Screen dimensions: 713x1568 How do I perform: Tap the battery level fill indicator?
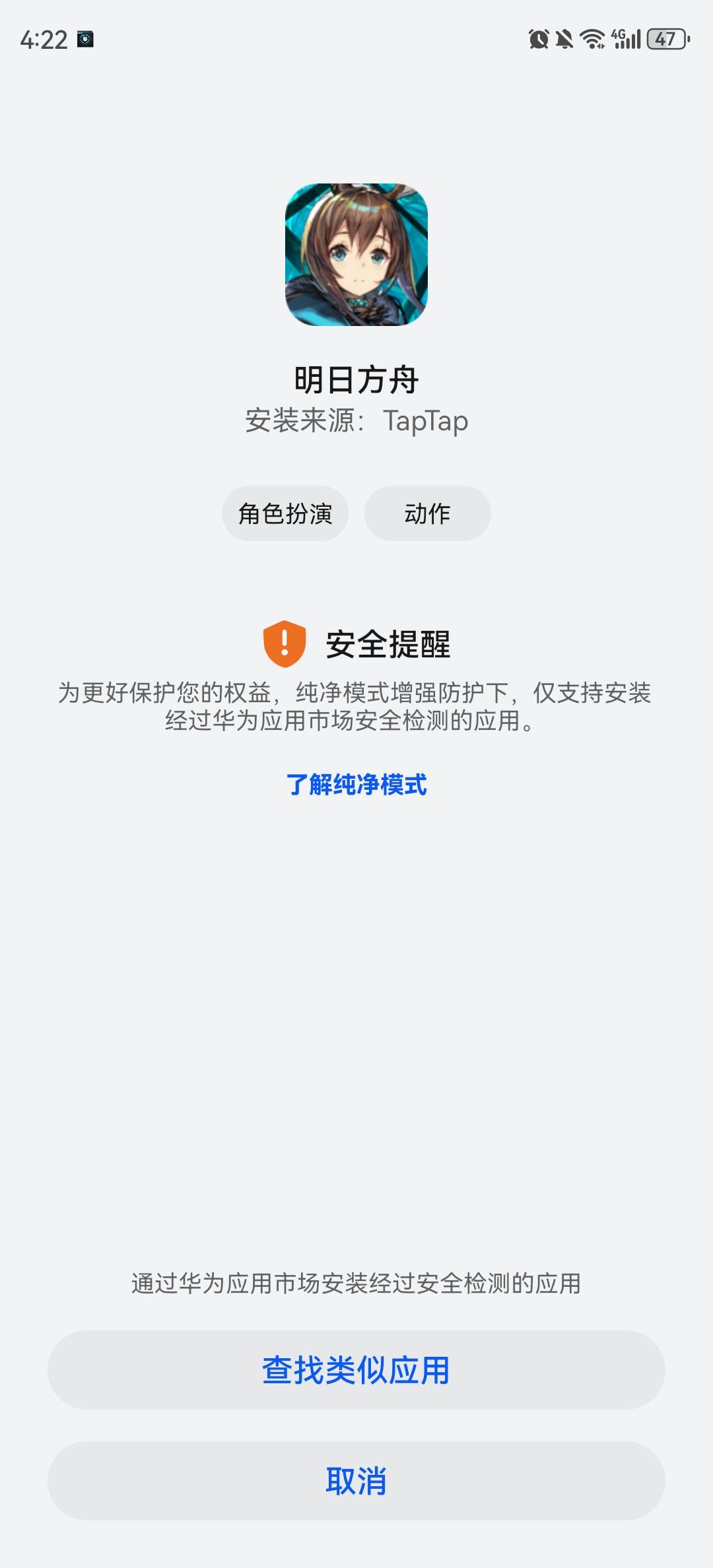[660, 40]
